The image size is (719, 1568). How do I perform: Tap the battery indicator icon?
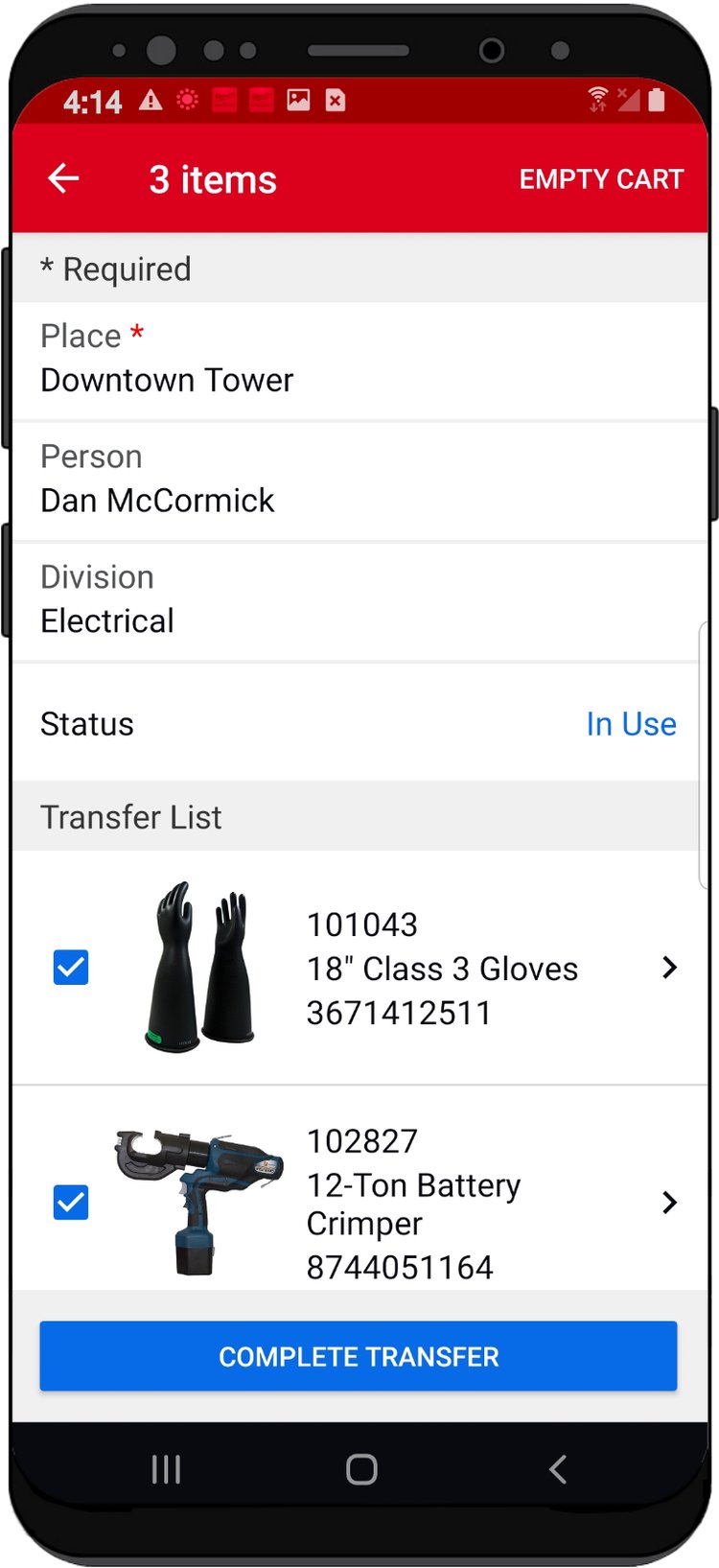658,100
